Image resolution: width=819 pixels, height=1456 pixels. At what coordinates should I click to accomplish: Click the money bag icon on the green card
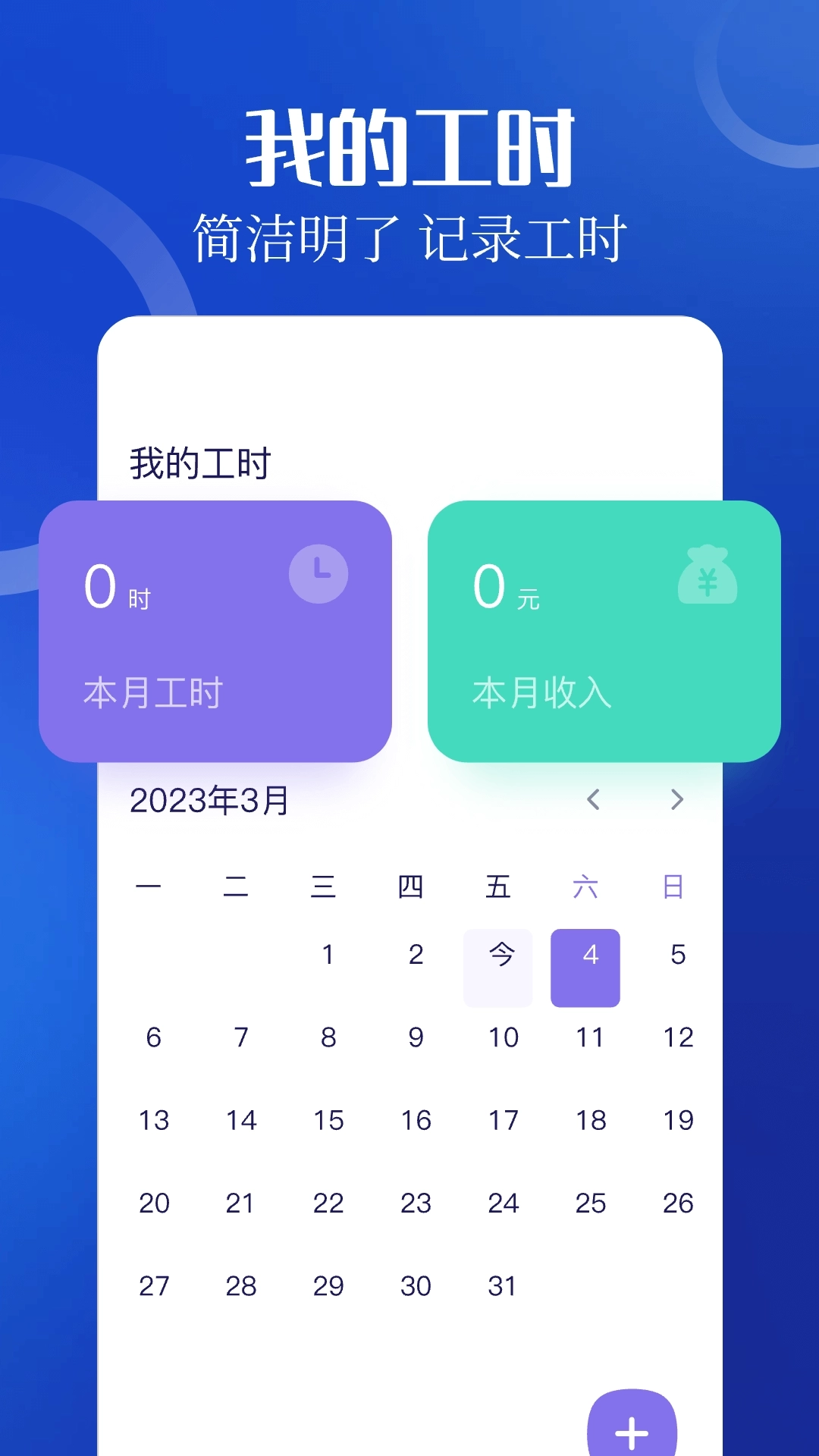point(708,576)
